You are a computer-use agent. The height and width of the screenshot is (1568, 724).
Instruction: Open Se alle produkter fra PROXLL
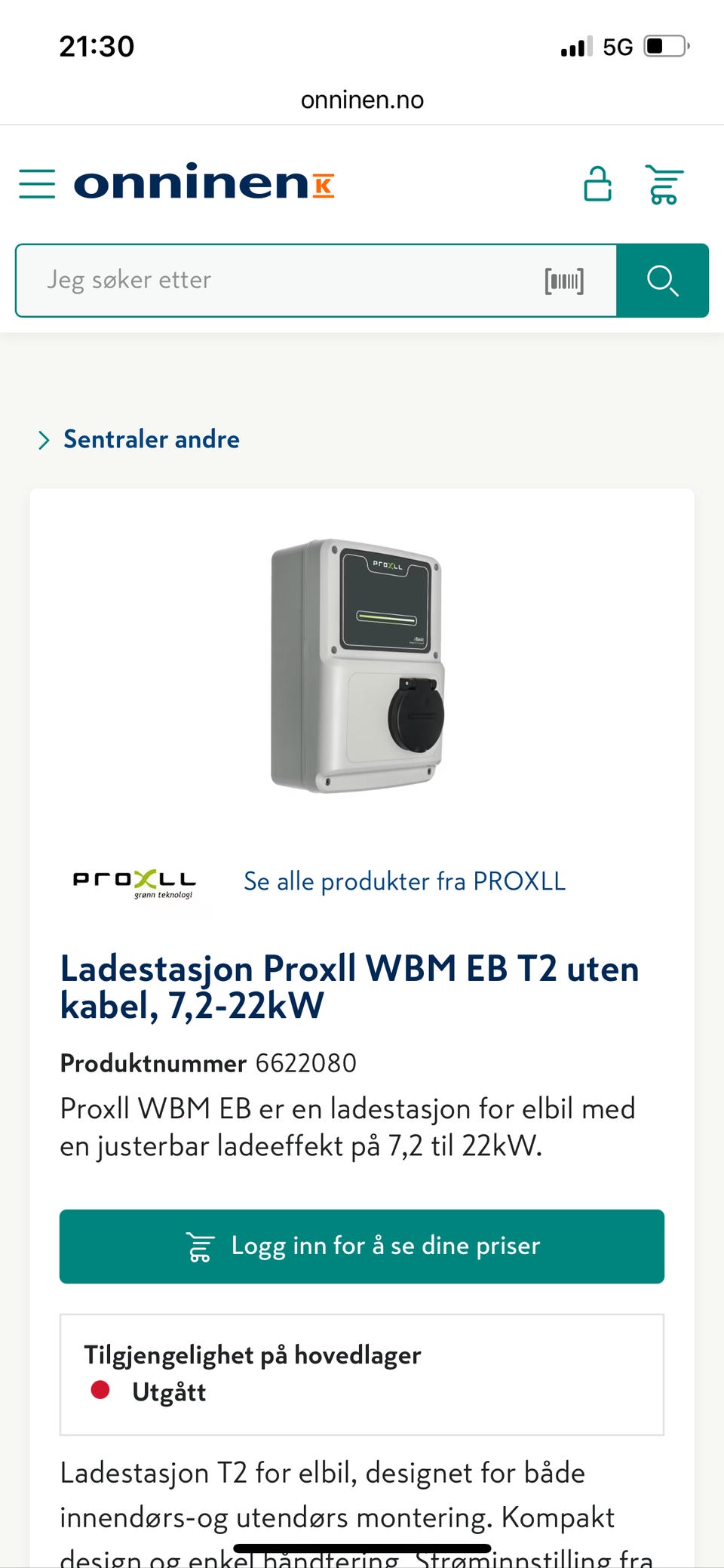click(404, 881)
